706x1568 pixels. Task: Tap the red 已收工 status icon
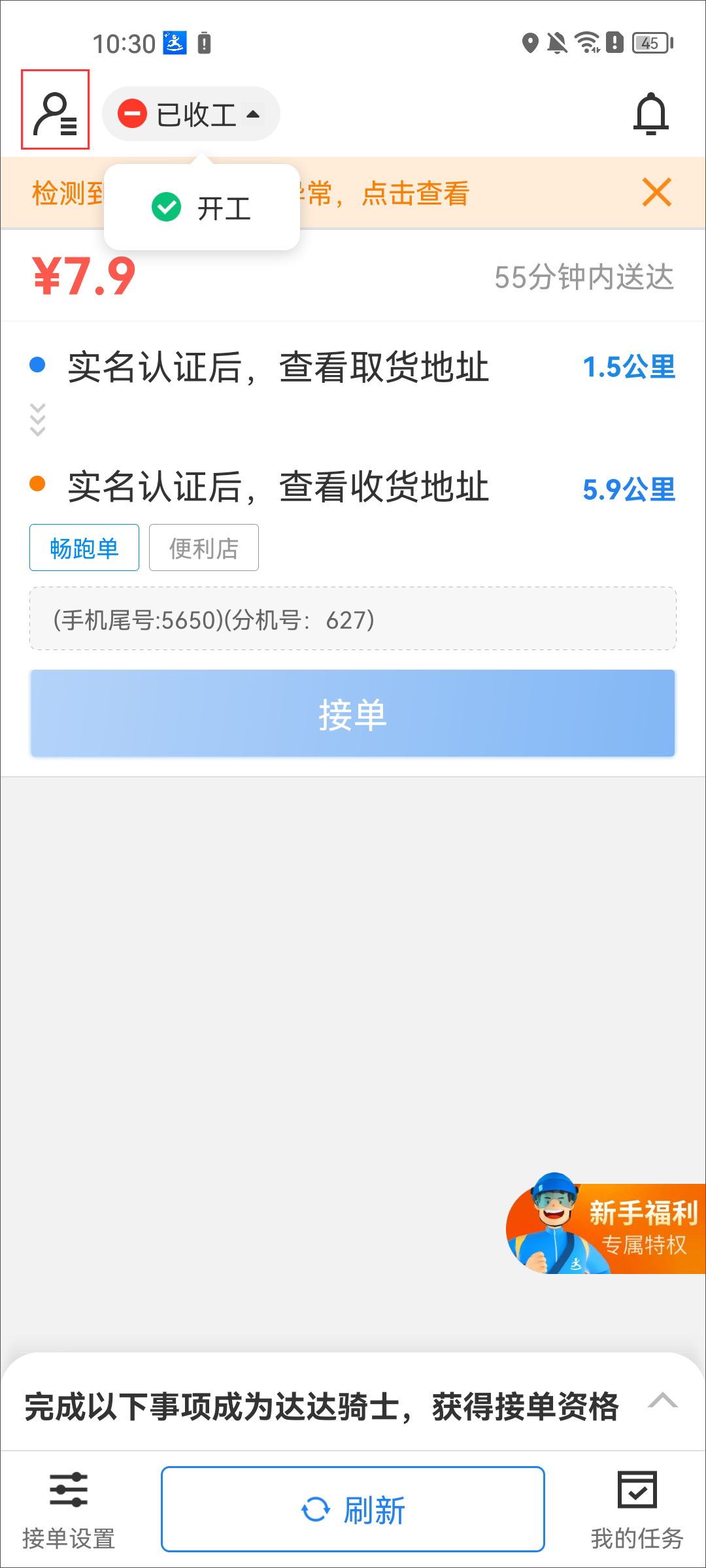[133, 113]
